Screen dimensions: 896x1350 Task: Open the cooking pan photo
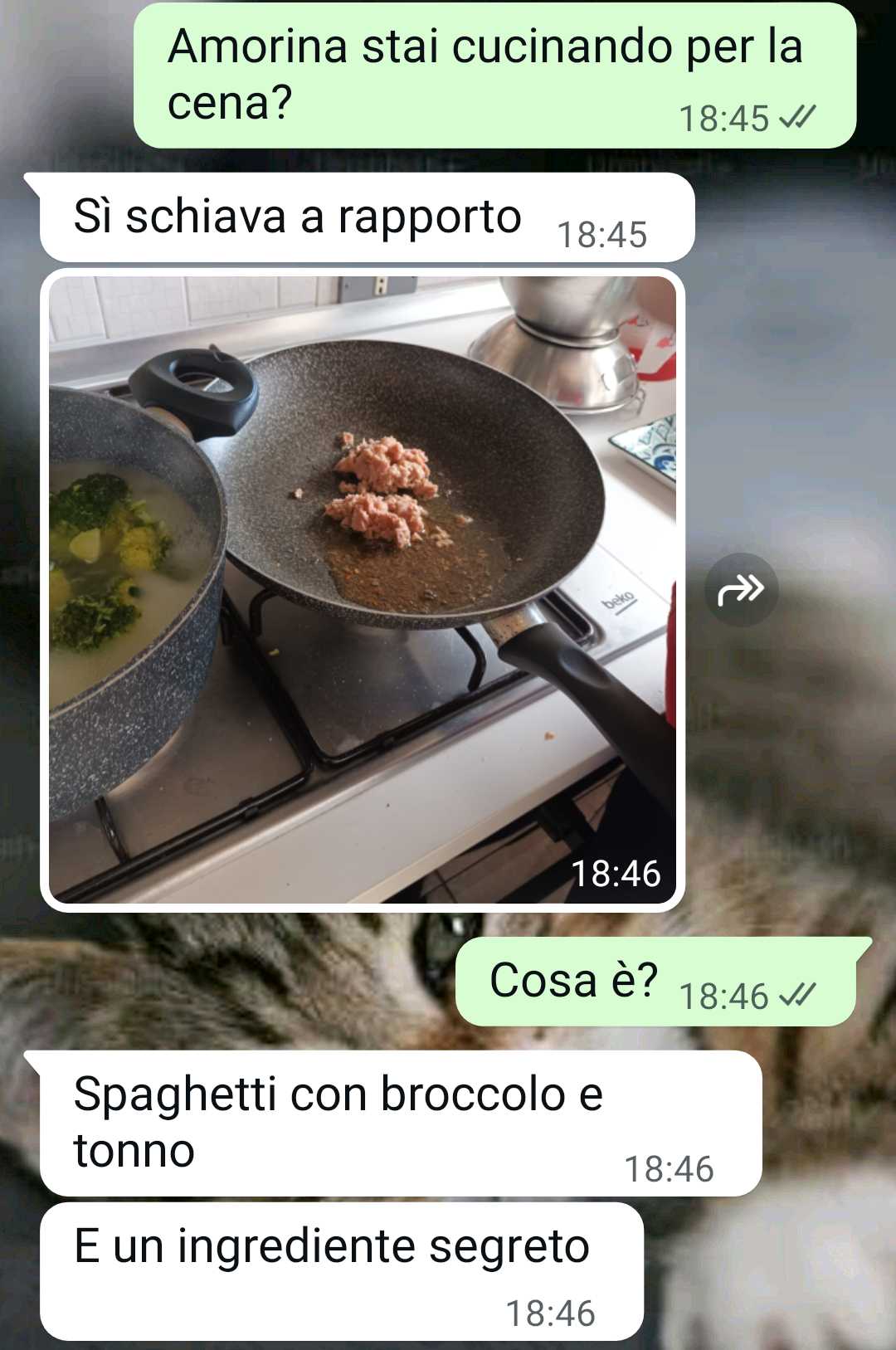pyautogui.click(x=363, y=589)
